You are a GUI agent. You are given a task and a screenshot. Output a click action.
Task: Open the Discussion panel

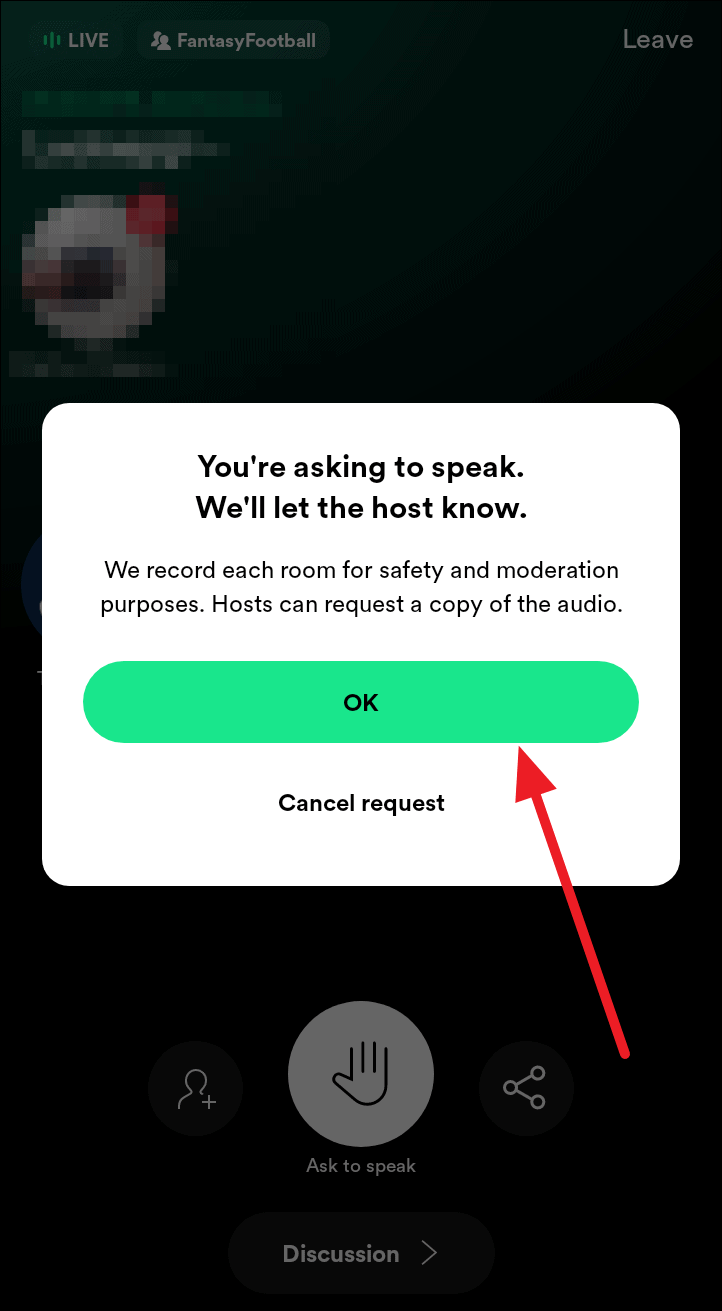click(361, 1253)
